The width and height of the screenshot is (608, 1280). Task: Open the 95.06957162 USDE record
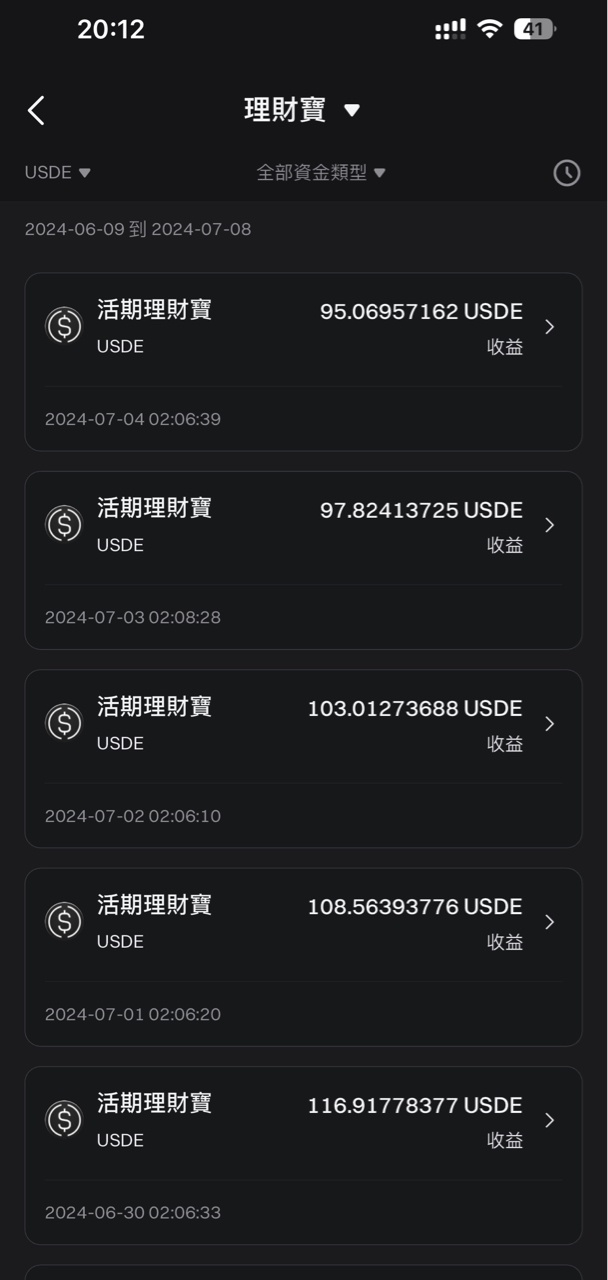click(303, 361)
